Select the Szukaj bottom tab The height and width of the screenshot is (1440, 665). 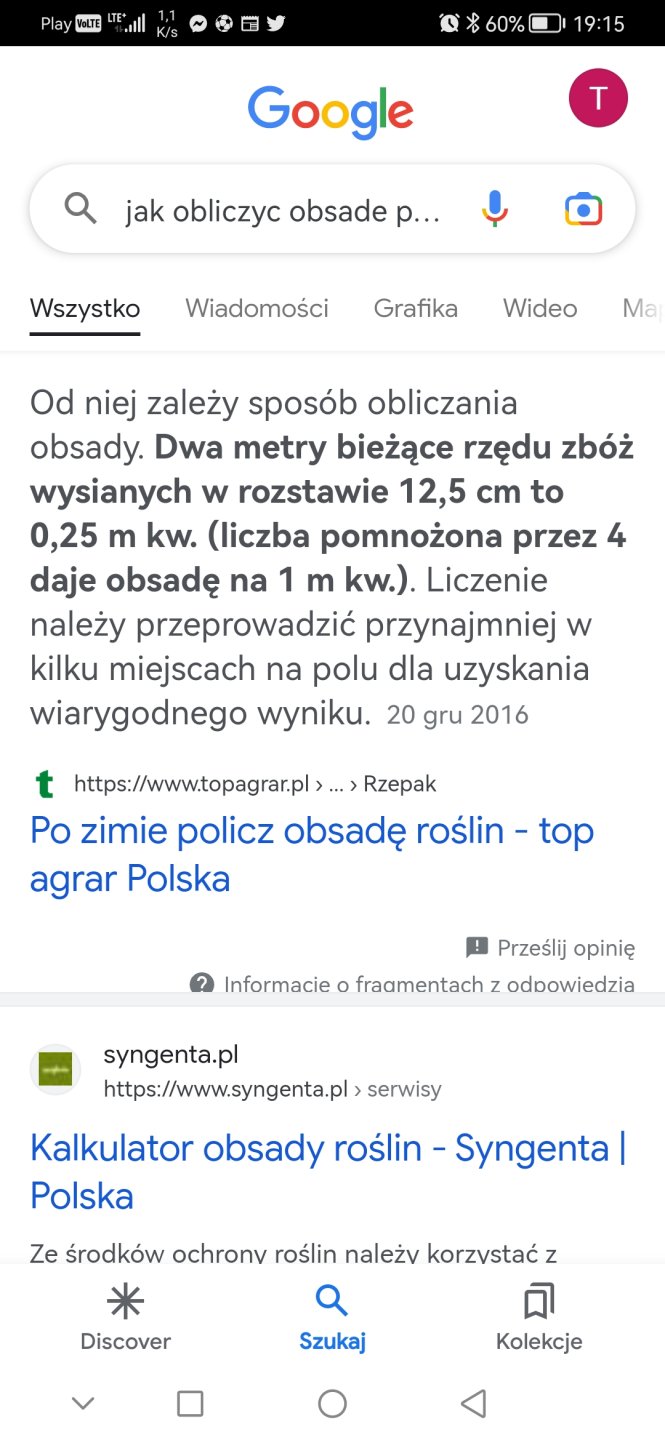click(332, 1318)
